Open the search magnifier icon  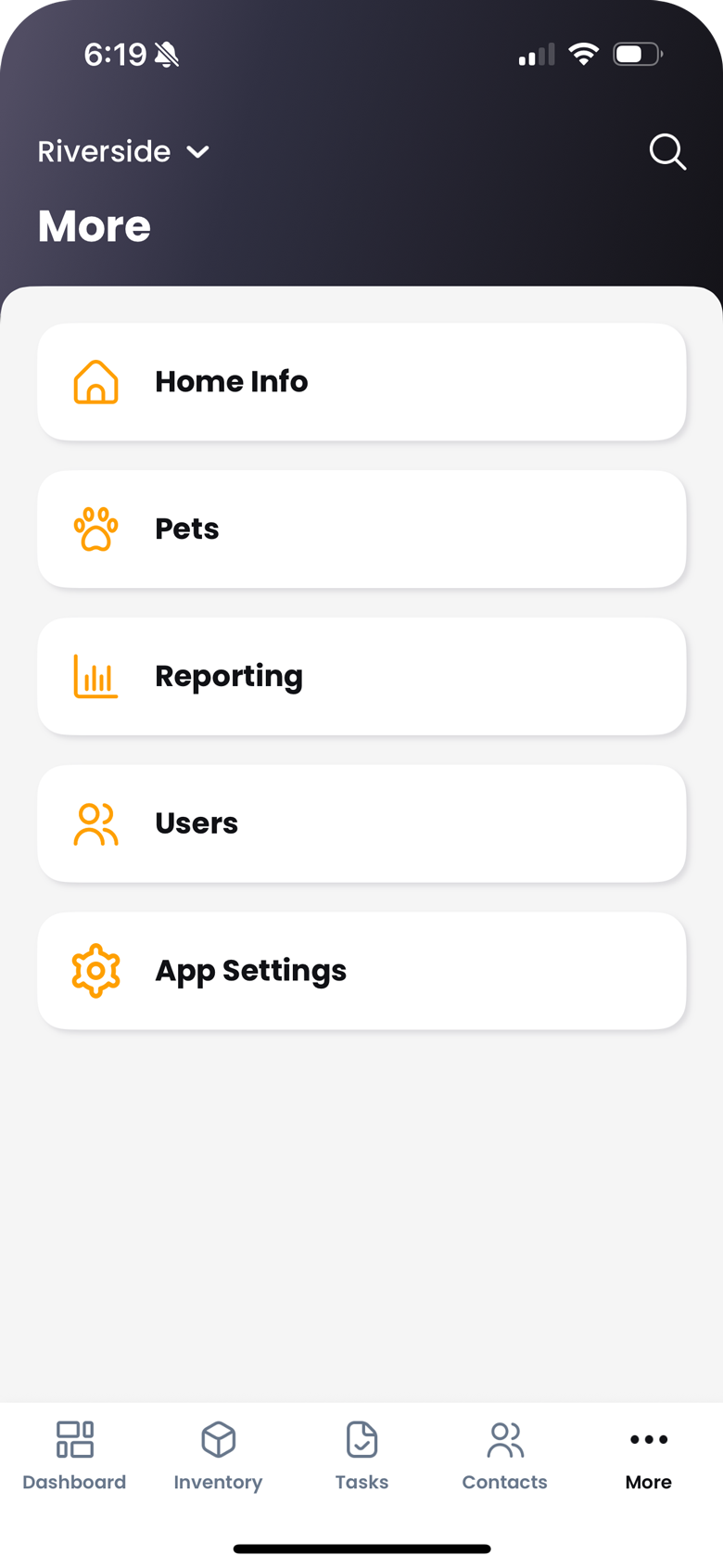pos(667,151)
